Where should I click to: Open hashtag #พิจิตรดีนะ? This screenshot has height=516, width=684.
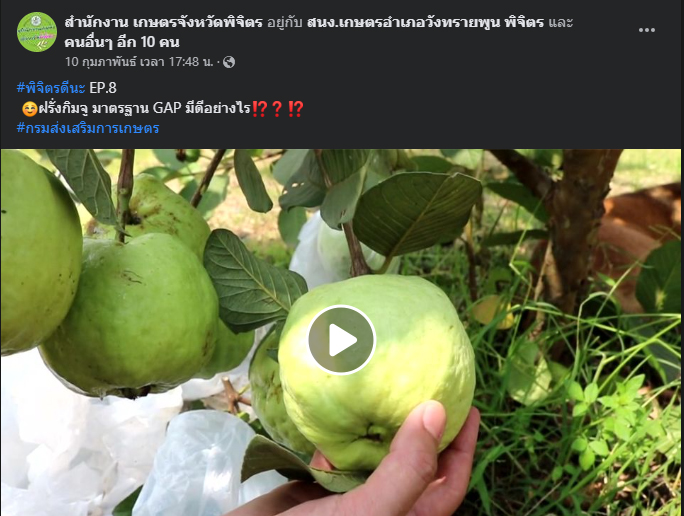(x=51, y=87)
